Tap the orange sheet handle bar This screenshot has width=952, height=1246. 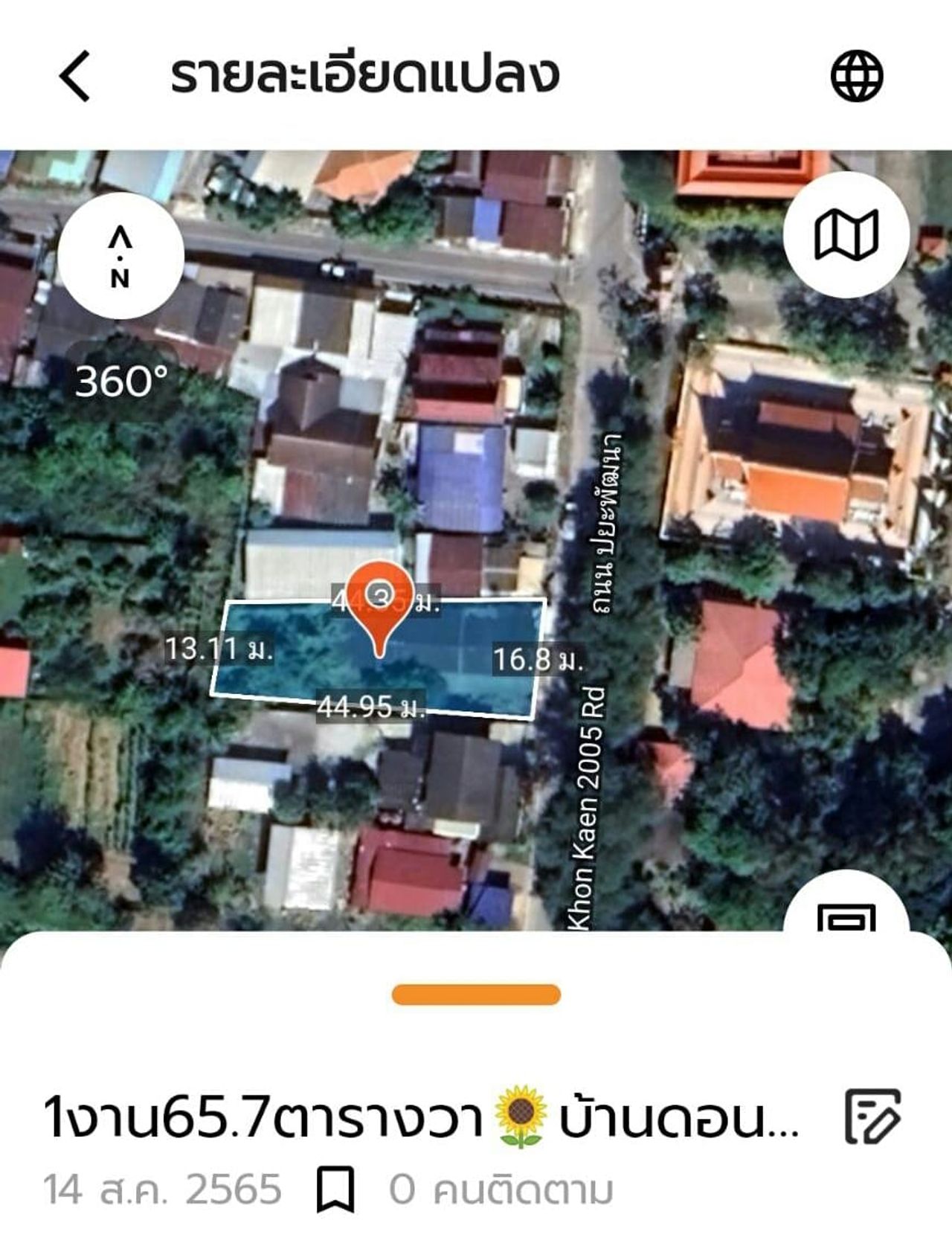click(476, 995)
